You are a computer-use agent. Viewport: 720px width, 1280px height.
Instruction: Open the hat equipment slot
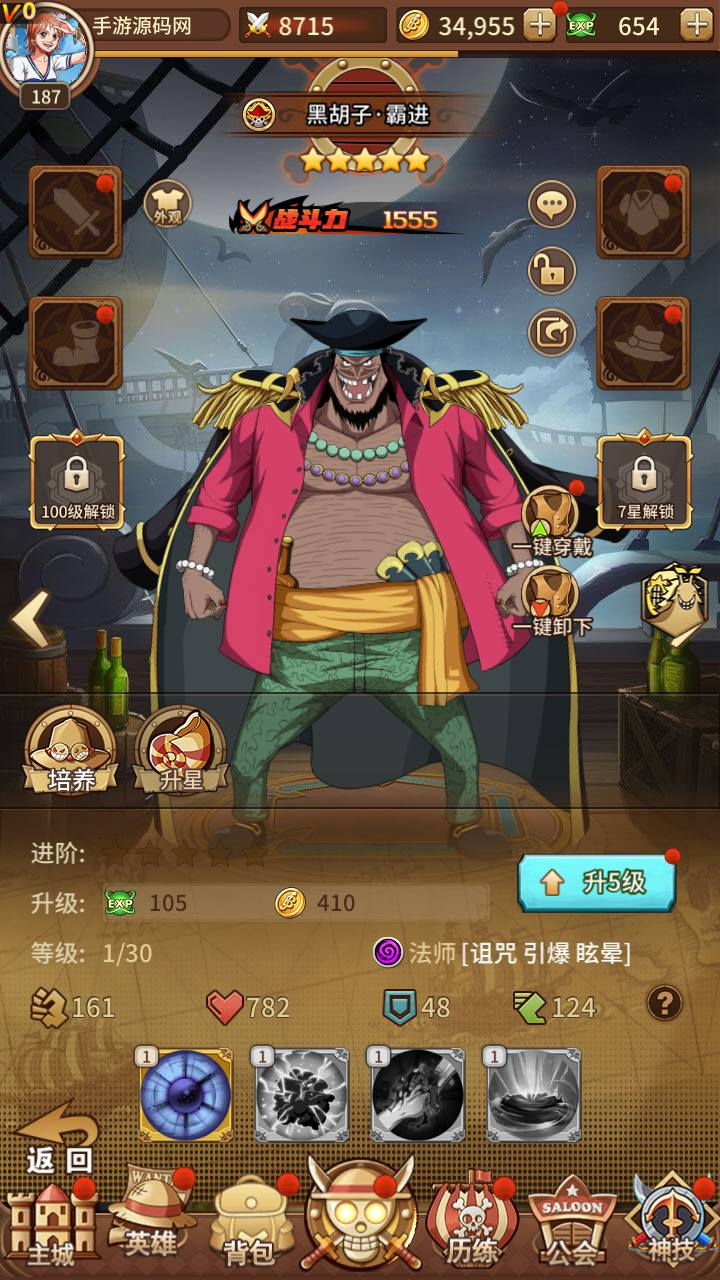[643, 342]
